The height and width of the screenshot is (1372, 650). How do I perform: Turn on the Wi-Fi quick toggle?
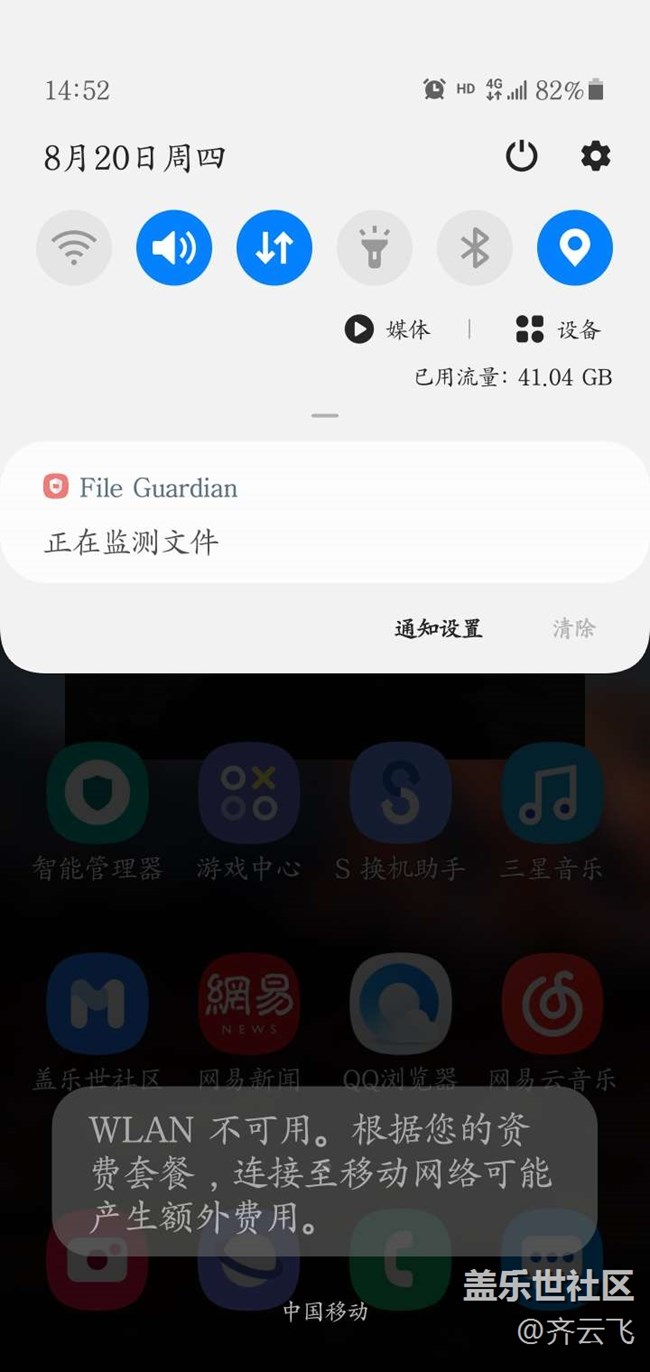[74, 247]
